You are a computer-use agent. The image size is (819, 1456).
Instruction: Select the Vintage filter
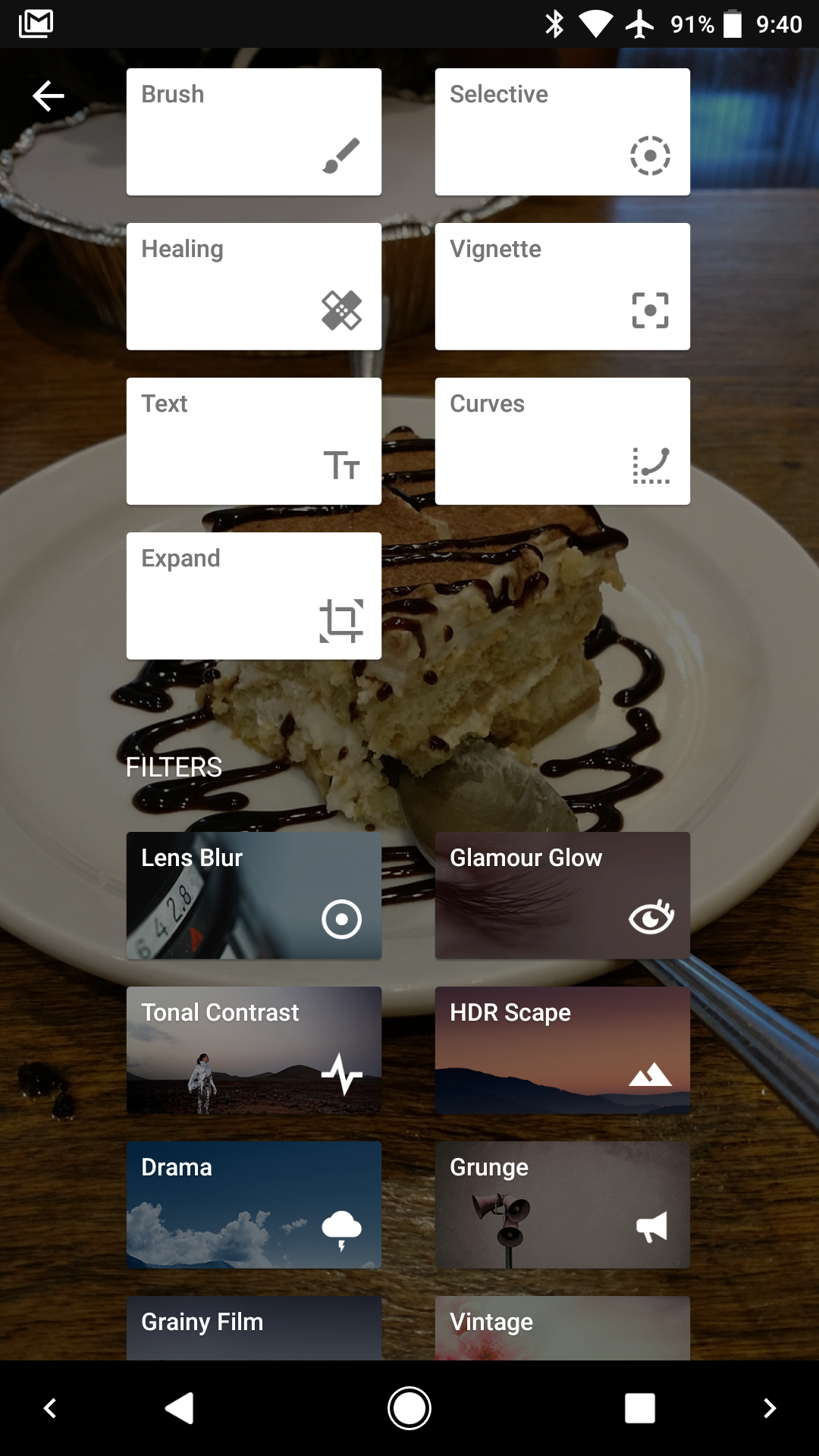562,1328
